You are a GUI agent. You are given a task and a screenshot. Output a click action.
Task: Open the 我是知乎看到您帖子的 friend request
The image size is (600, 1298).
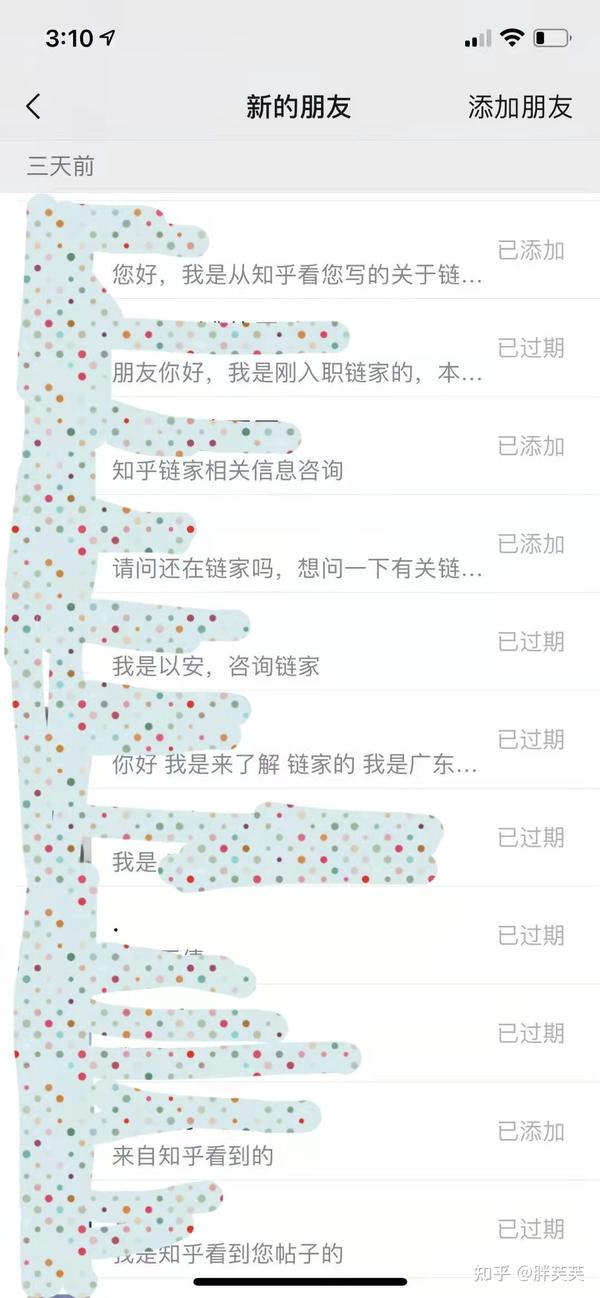click(228, 1253)
